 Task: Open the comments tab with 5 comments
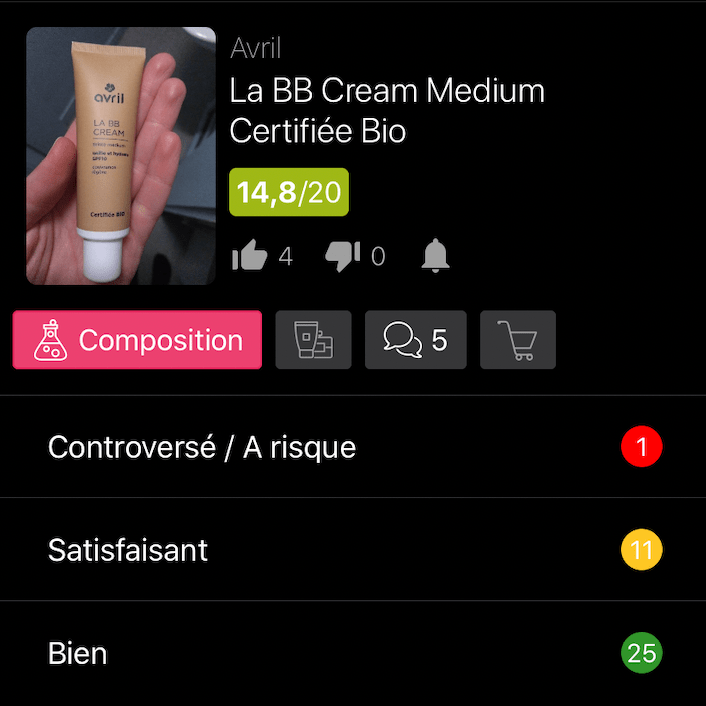[415, 340]
